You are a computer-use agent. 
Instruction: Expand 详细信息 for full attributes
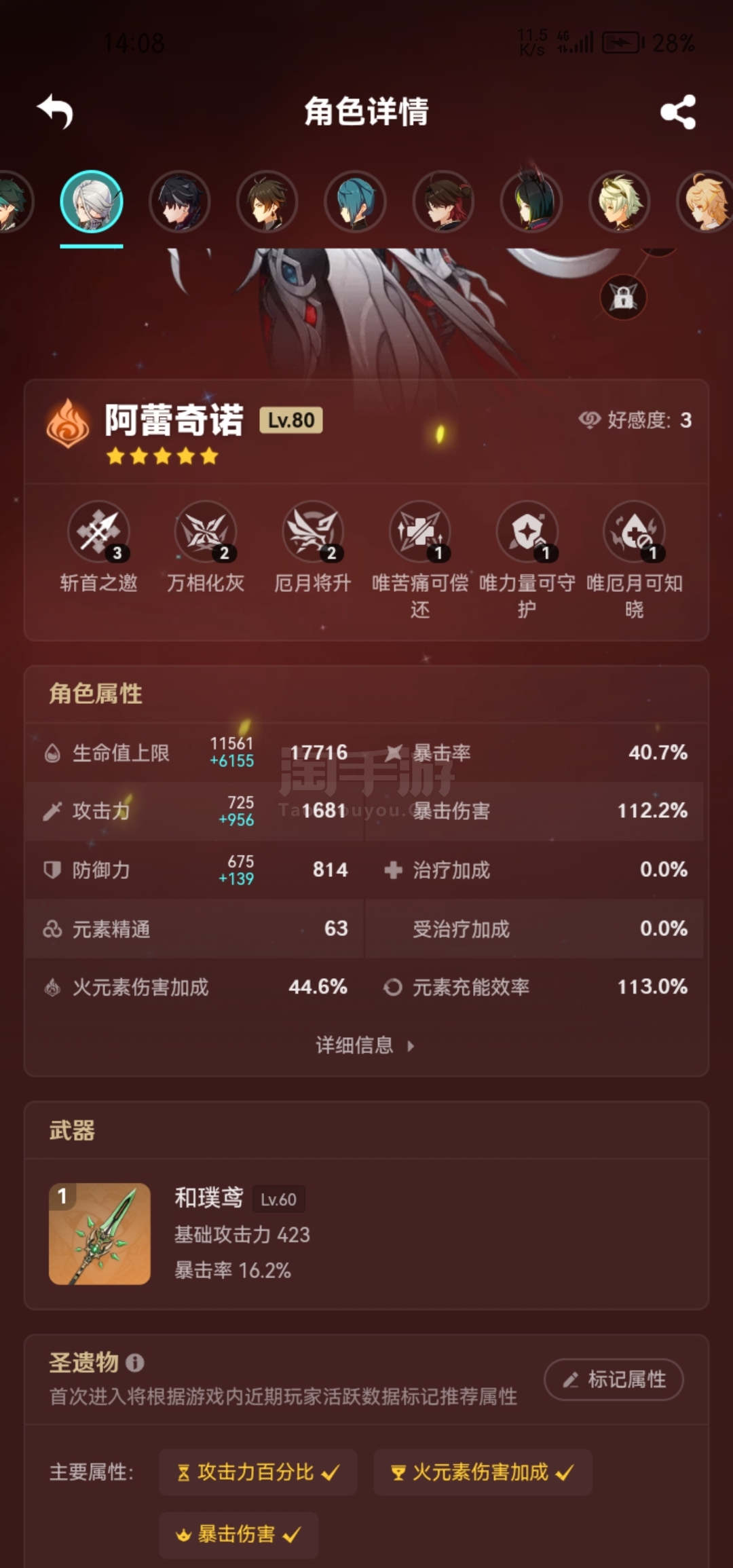[365, 1045]
